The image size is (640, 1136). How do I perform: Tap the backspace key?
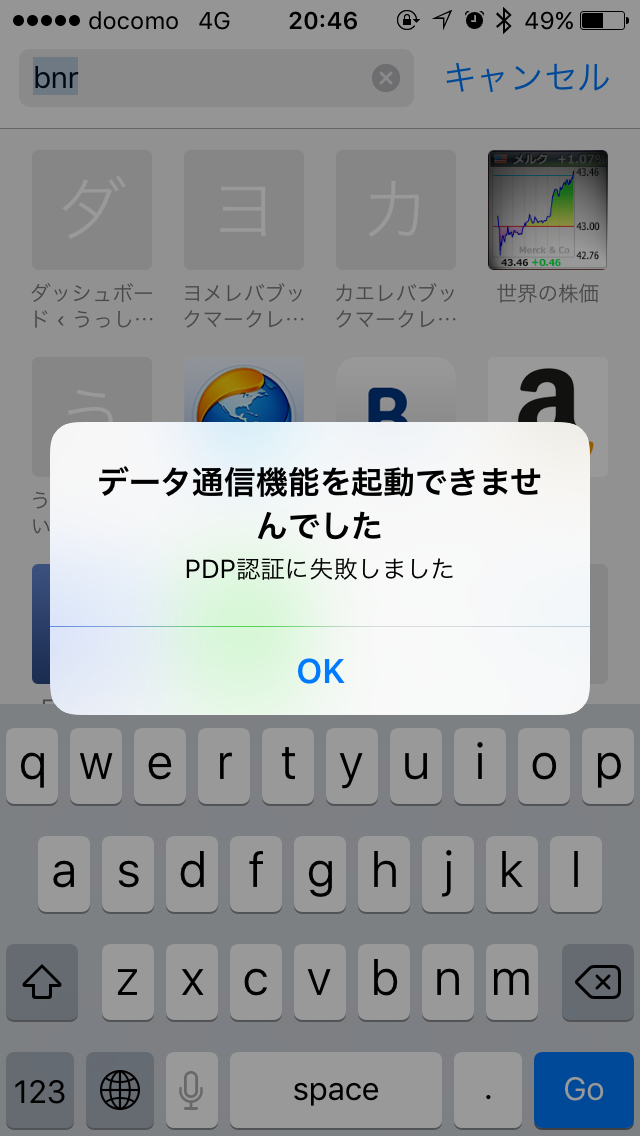(597, 982)
